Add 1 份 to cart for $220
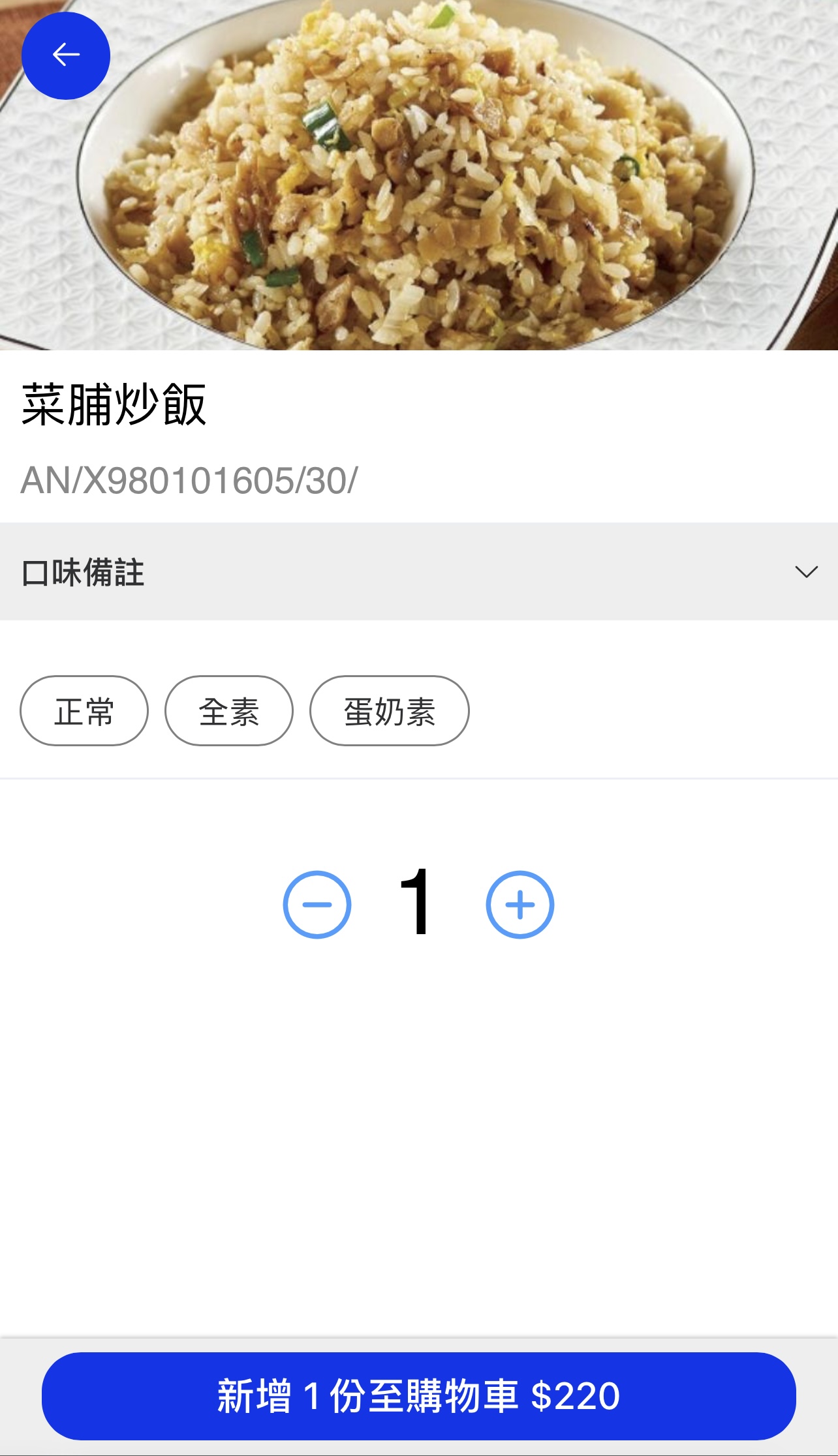Image resolution: width=838 pixels, height=1456 pixels. [419, 1396]
